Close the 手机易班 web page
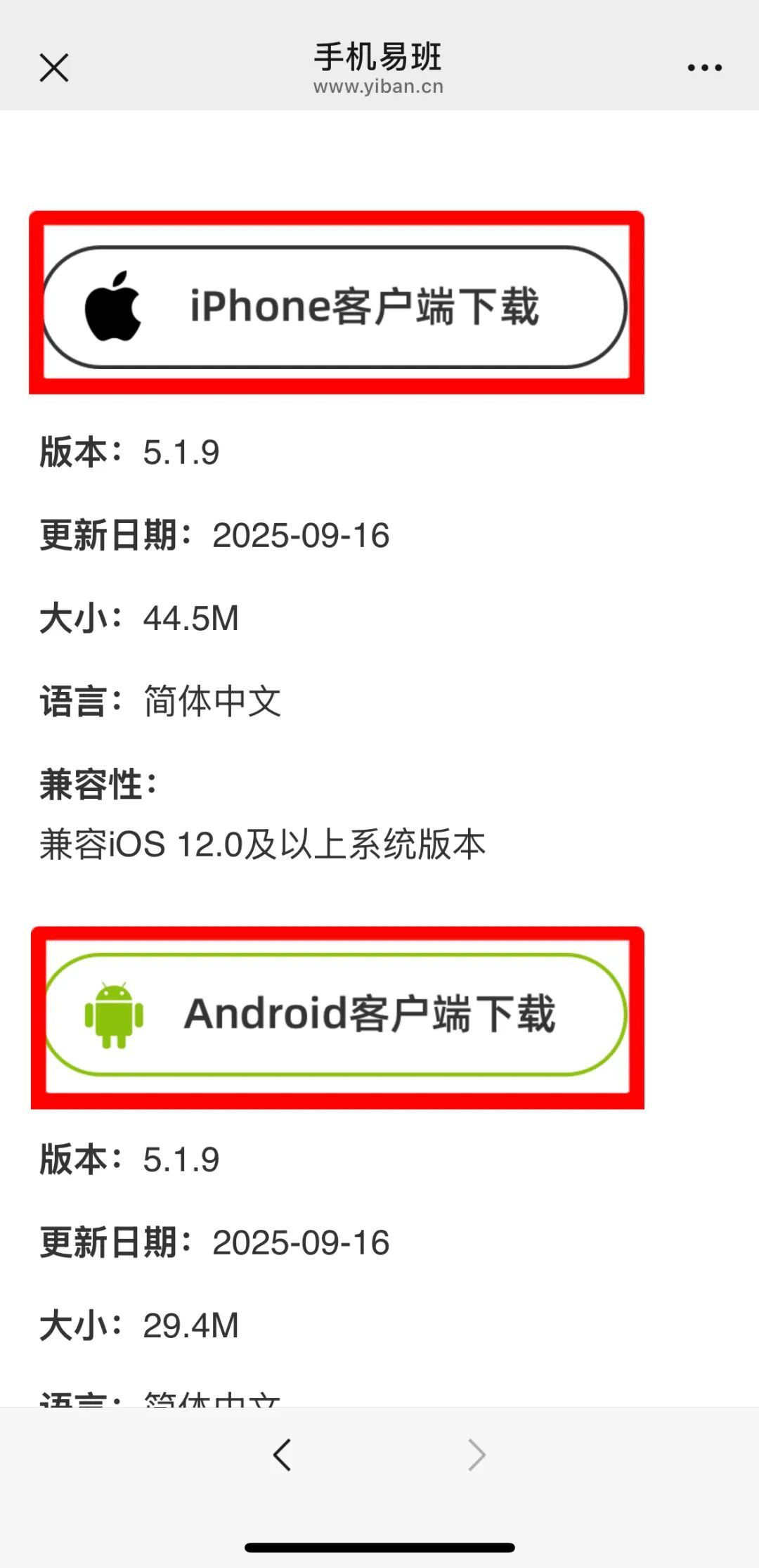Viewport: 759px width, 1568px height. (54, 68)
